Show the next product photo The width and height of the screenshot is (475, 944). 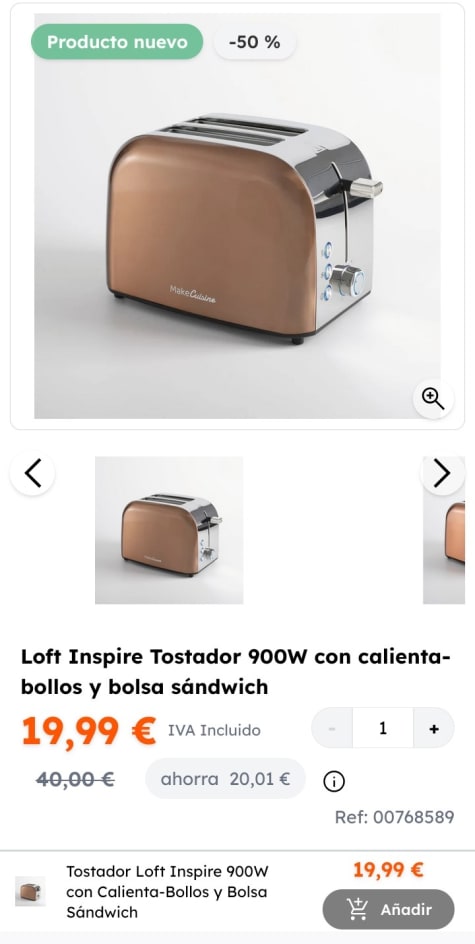click(x=442, y=473)
